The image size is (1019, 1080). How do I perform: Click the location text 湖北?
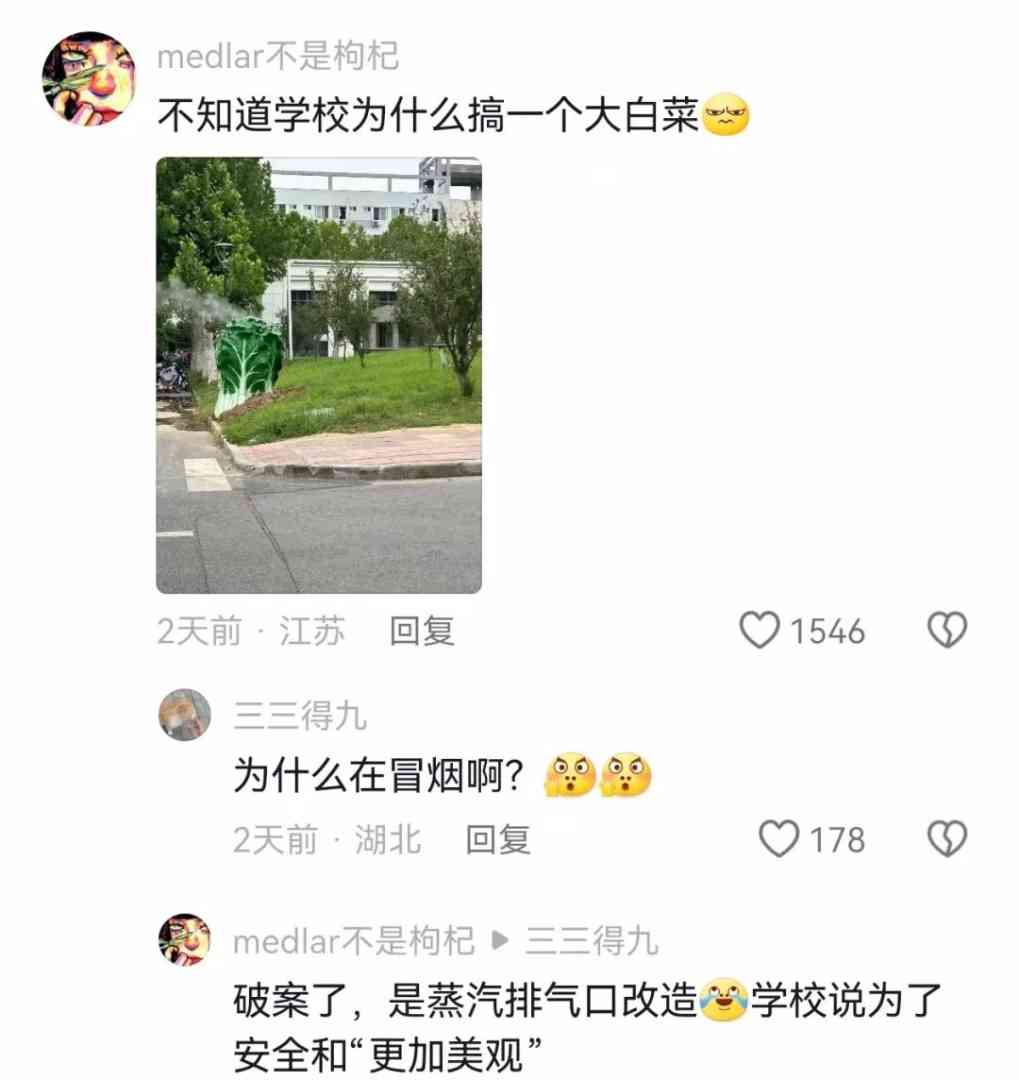390,841
